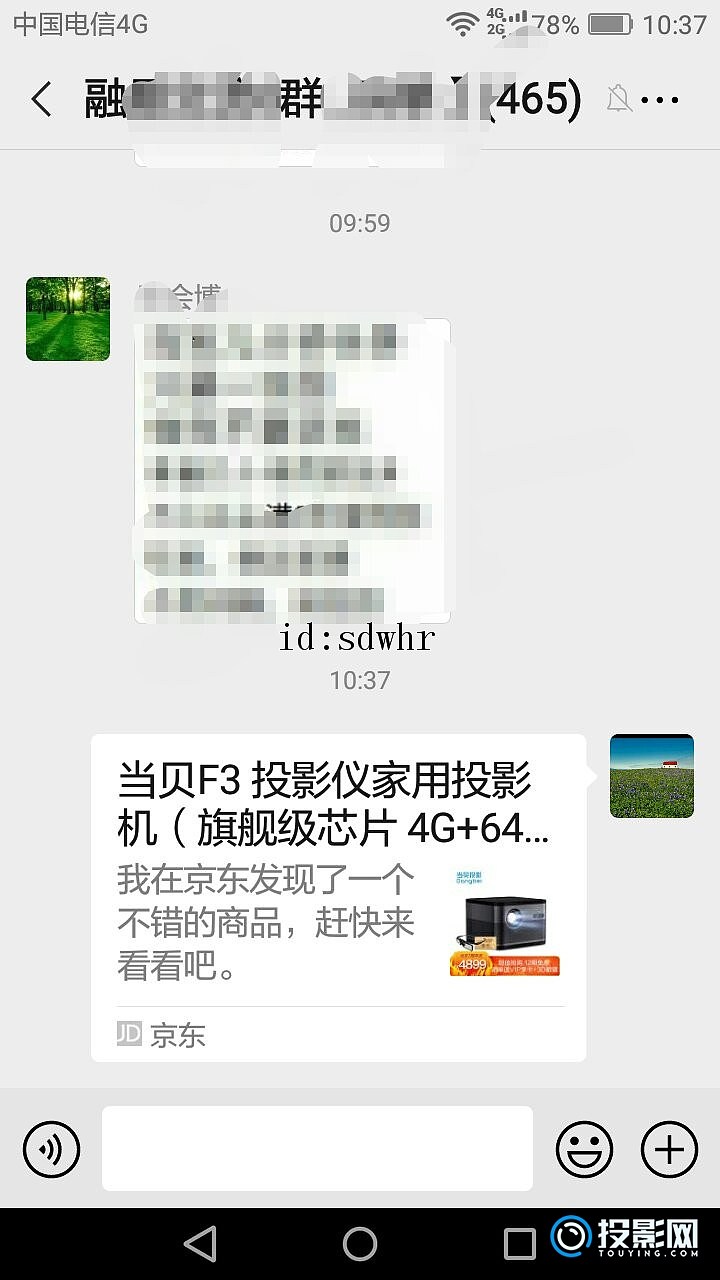Tap the system home button
720x1280 pixels.
click(360, 1244)
